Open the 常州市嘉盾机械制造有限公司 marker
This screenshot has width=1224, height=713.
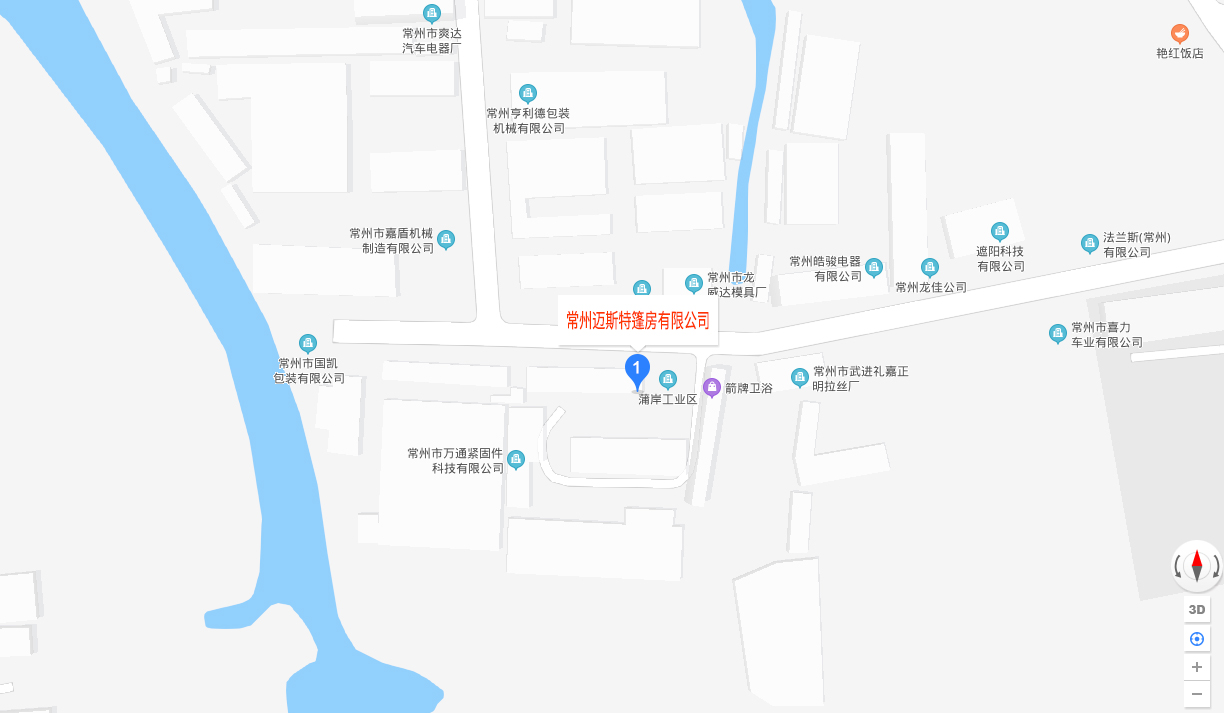tap(446, 239)
